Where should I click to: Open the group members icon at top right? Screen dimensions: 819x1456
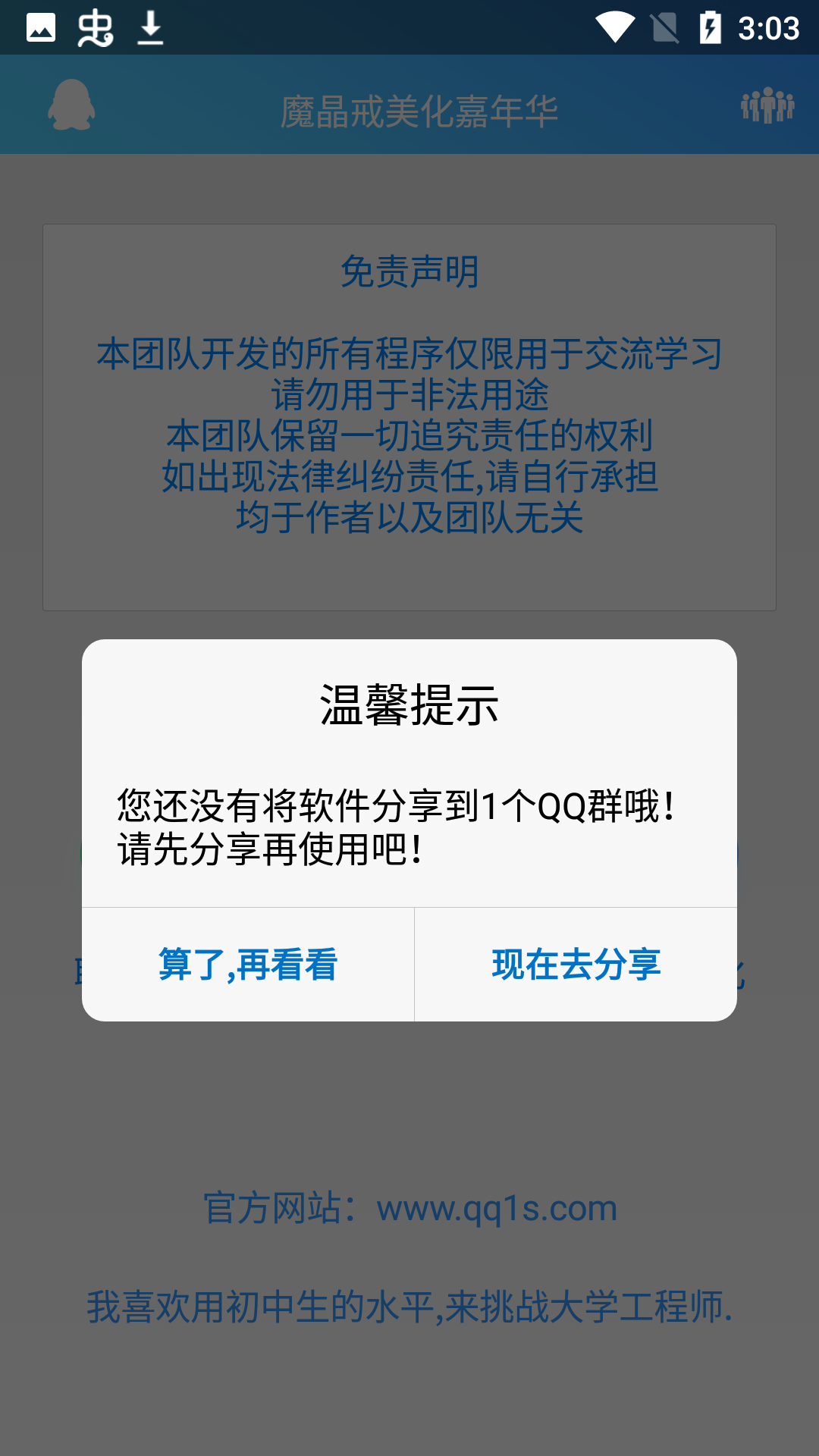(768, 106)
